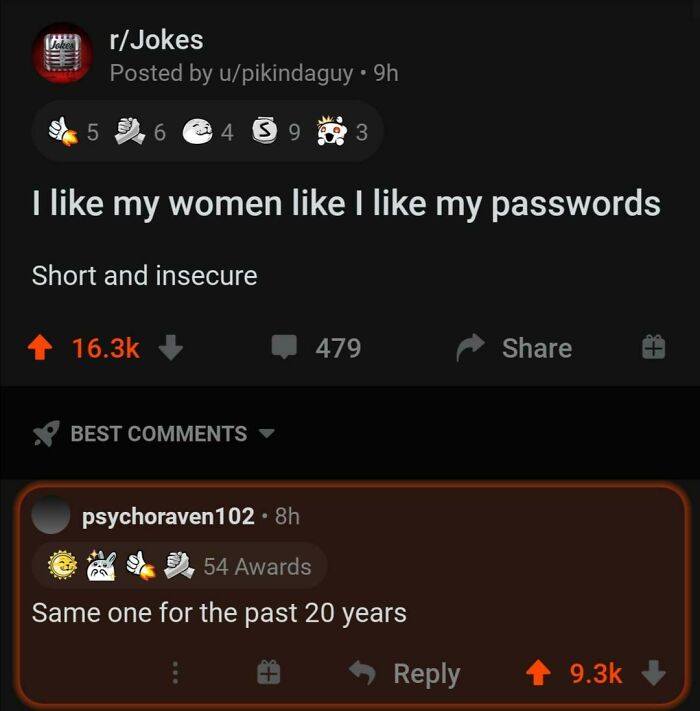Image resolution: width=700 pixels, height=711 pixels.
Task: Open overflow menu on psychoraven102's comment
Action: click(176, 674)
